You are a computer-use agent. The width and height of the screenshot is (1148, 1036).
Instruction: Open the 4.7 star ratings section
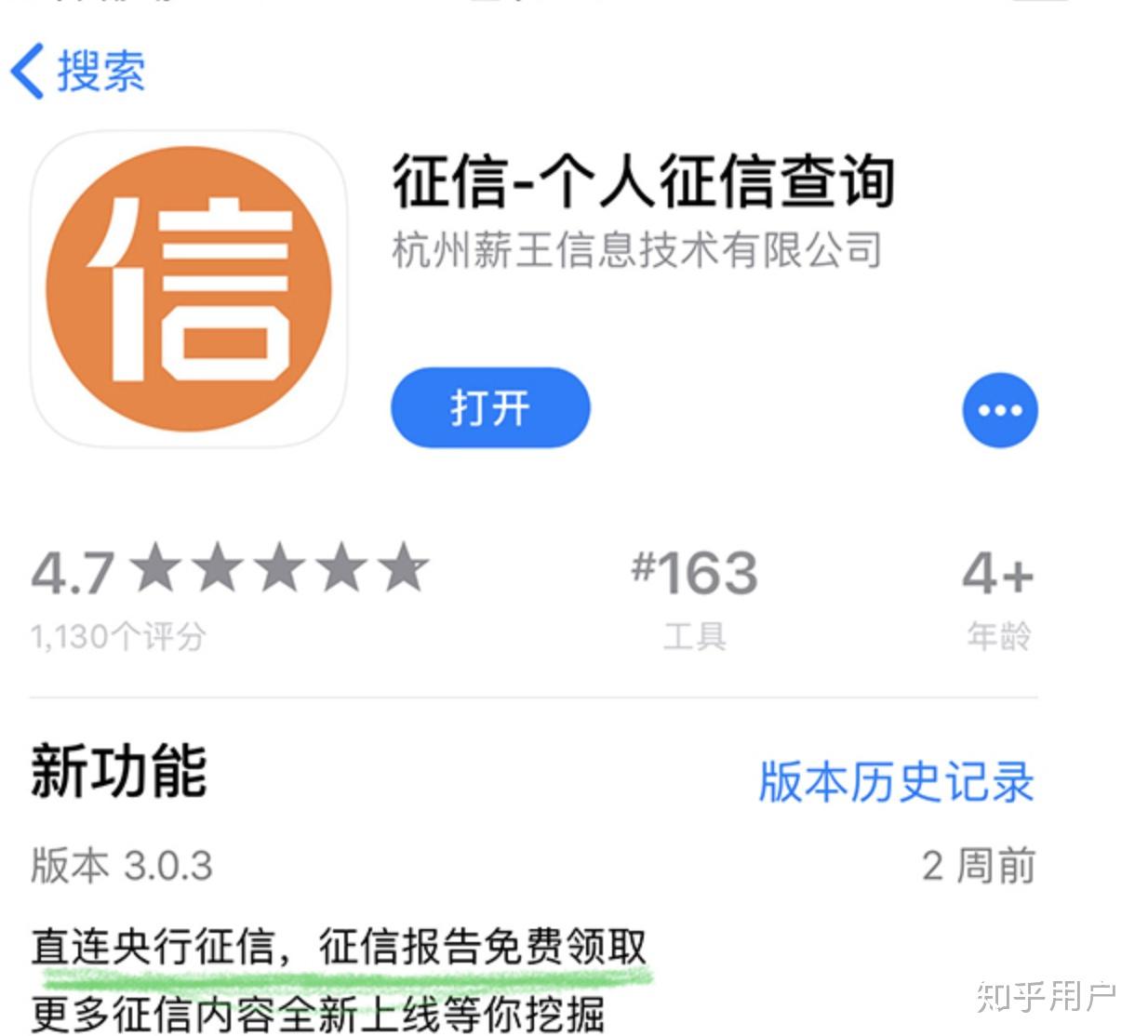[x=229, y=595]
